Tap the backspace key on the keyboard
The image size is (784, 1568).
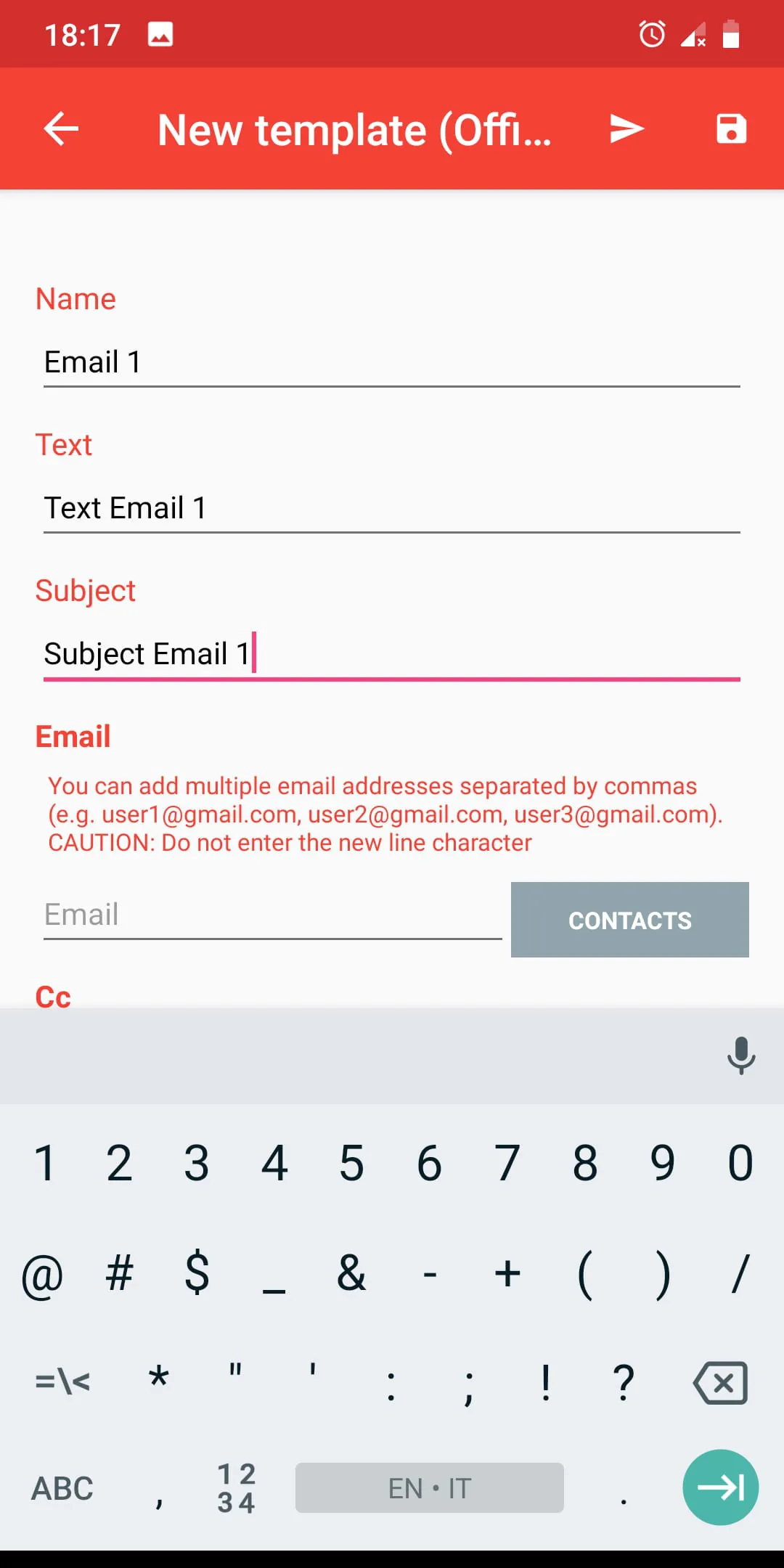720,1381
